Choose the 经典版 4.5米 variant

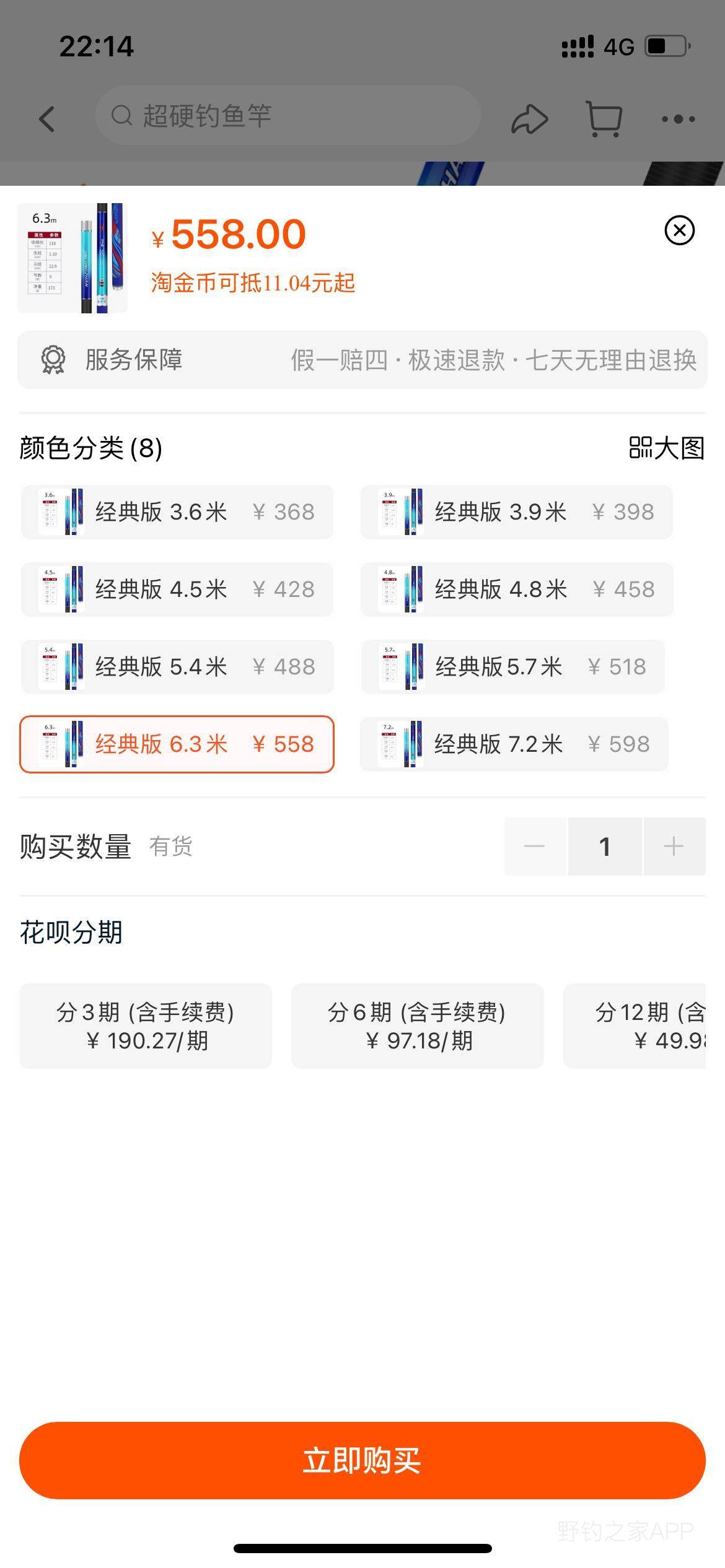click(177, 590)
